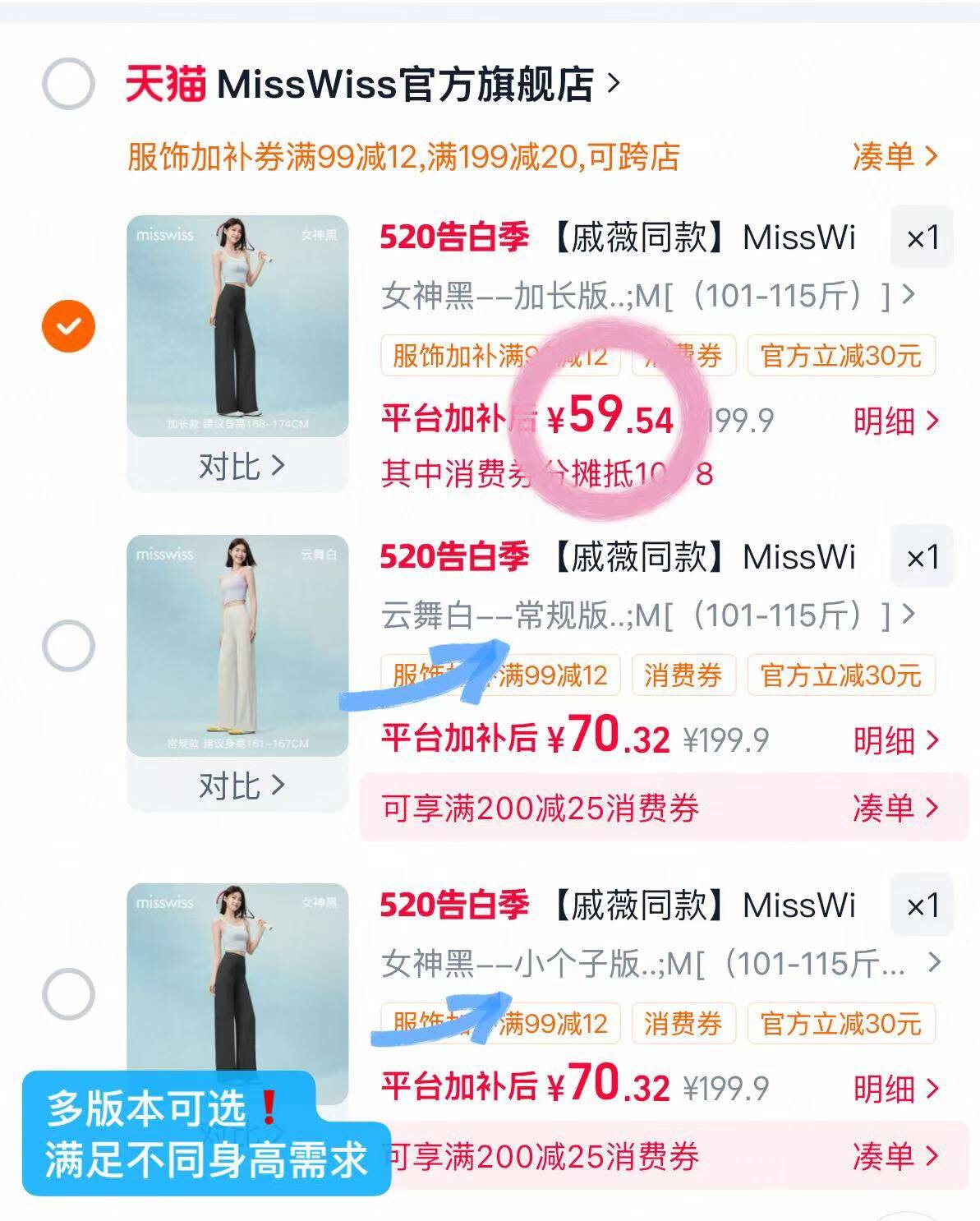980x1221 pixels.
Task: View 明细 for the ¥59.54 item
Action: pyautogui.click(x=895, y=421)
